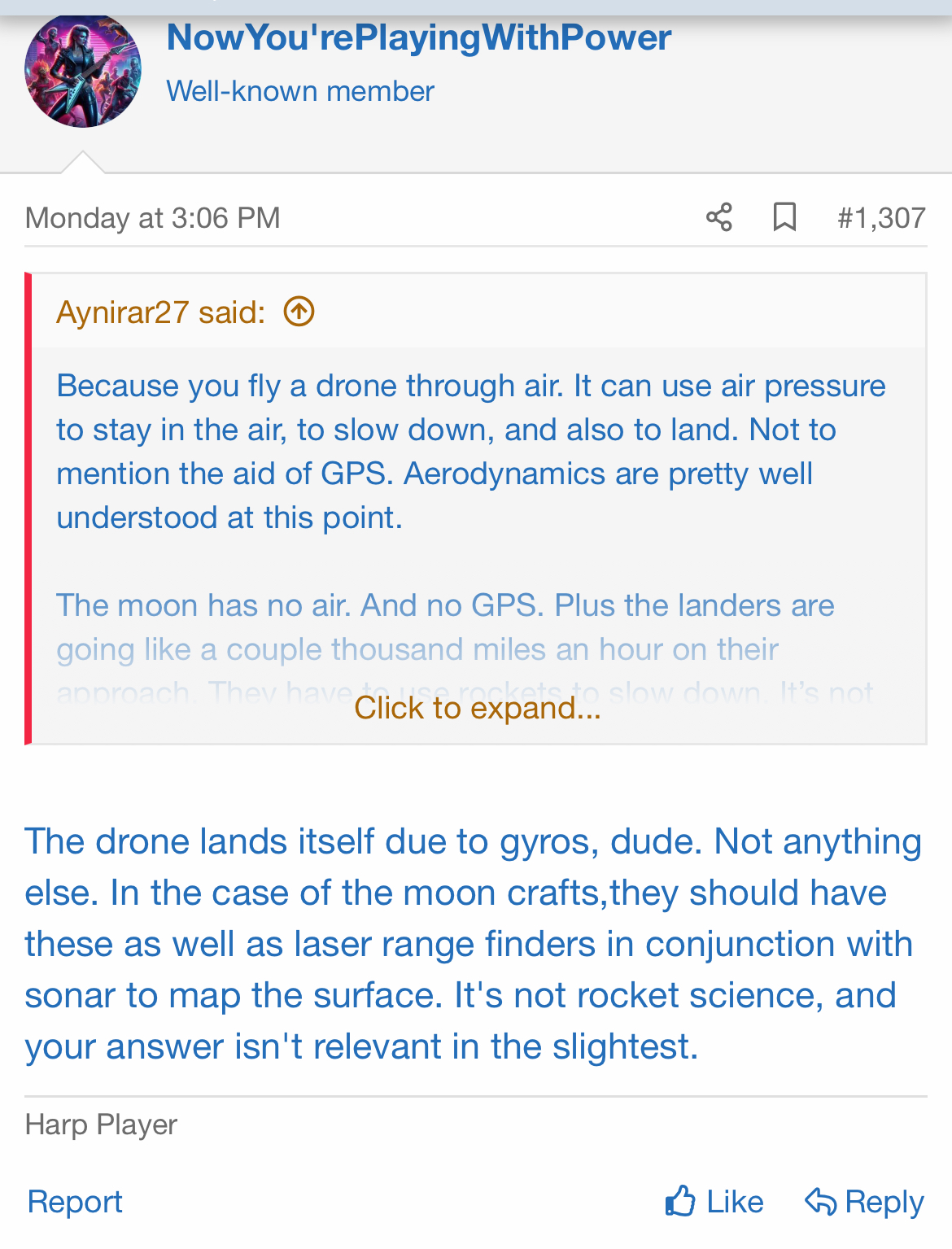Bookmark this post
Image resolution: width=952 pixels, height=1249 pixels.
(x=784, y=217)
